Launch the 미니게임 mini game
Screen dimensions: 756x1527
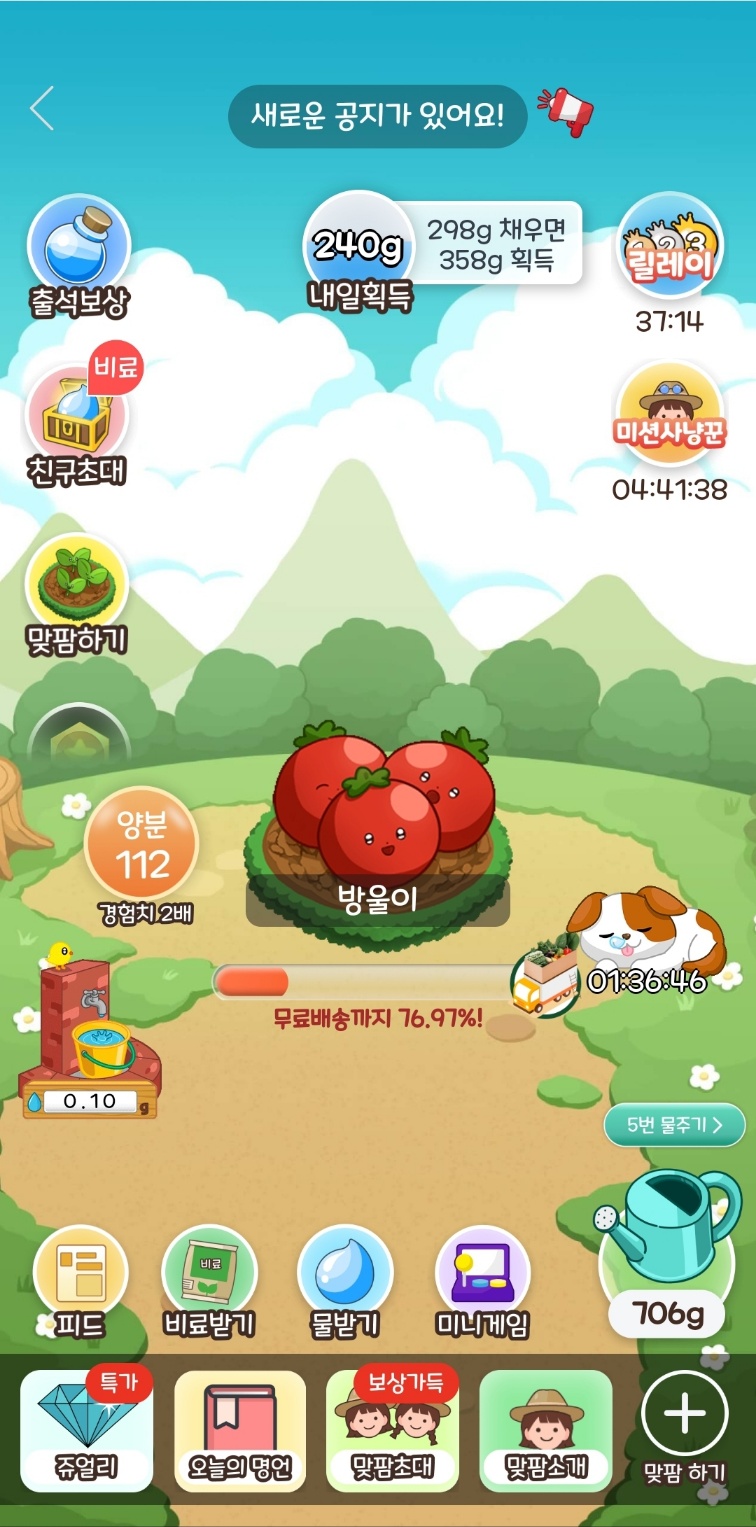tap(483, 1275)
